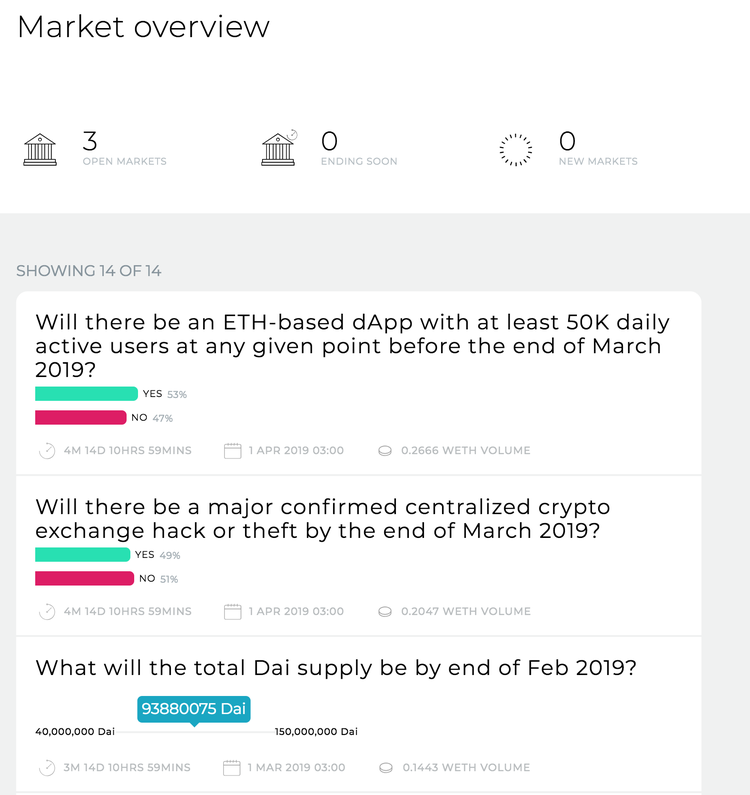Click the WETH volume icon on the dApp market

(x=385, y=450)
